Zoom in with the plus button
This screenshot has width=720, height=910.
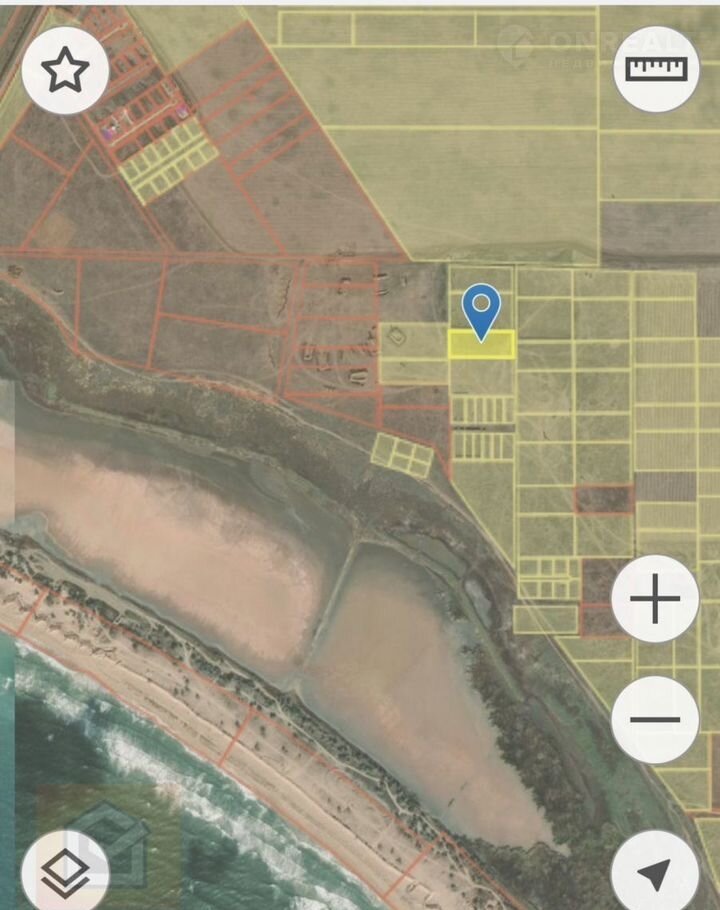(655, 600)
